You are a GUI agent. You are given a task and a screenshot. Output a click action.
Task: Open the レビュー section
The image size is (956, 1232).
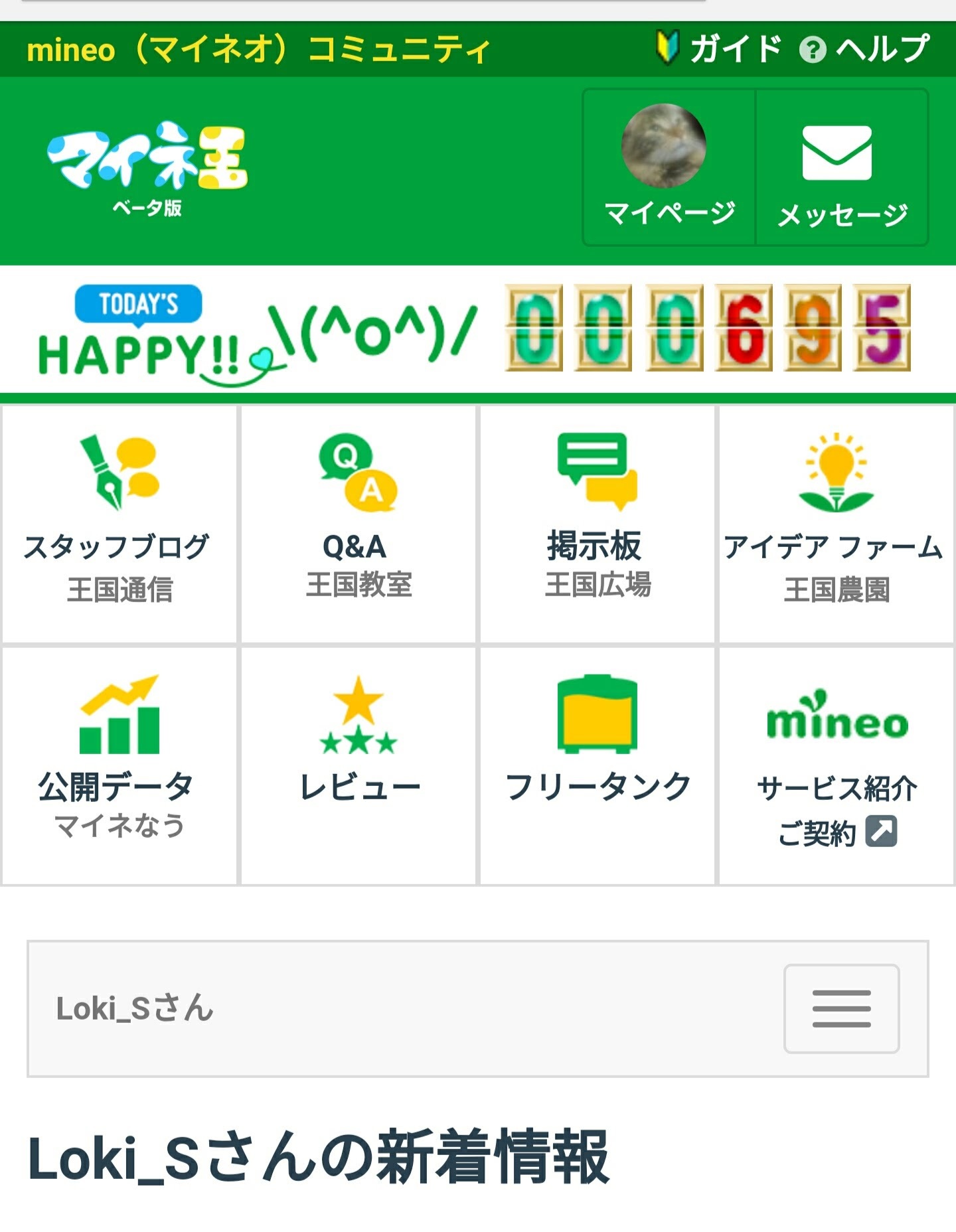(x=358, y=766)
